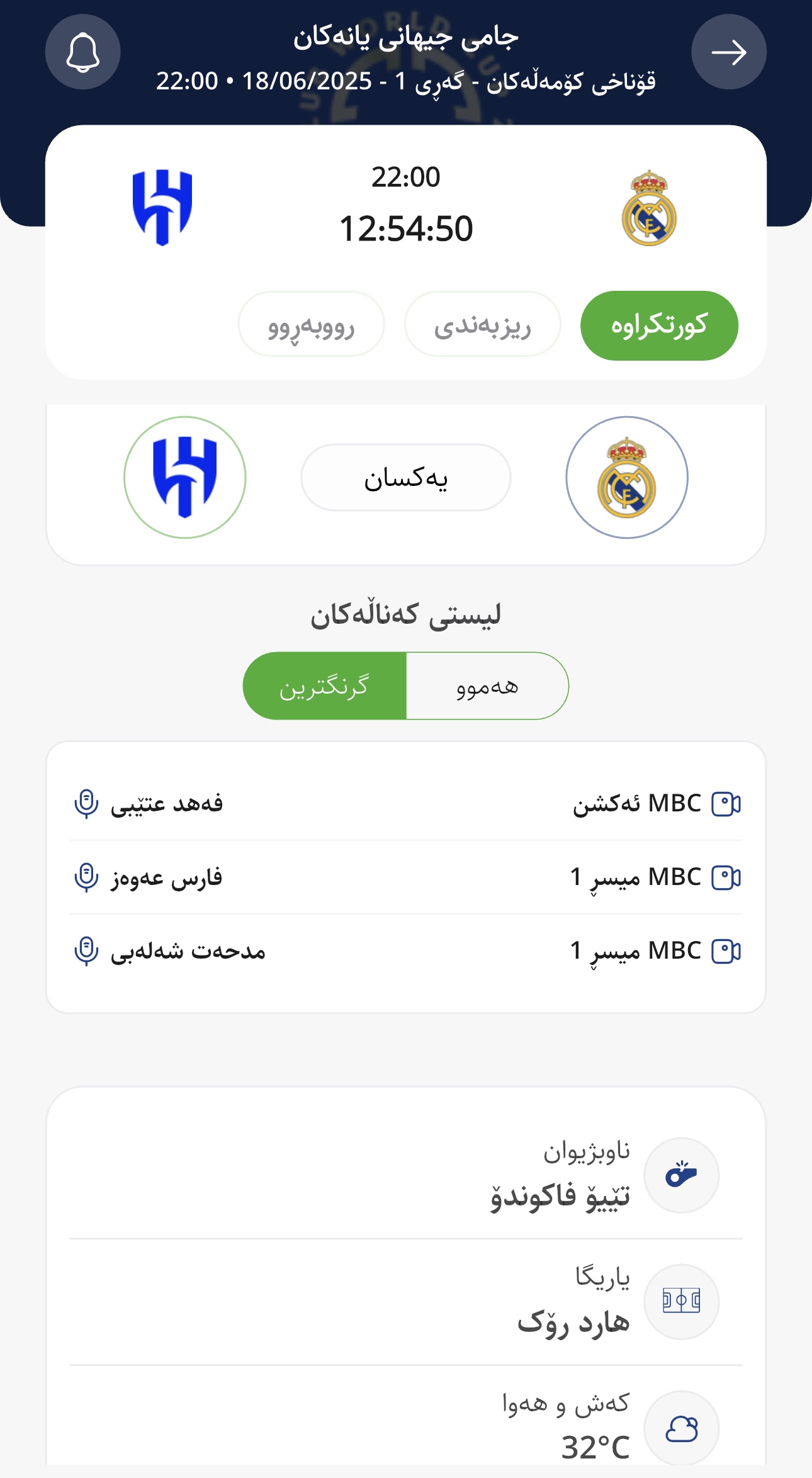
Task: Predict a Real Madrid win
Action: click(x=626, y=477)
